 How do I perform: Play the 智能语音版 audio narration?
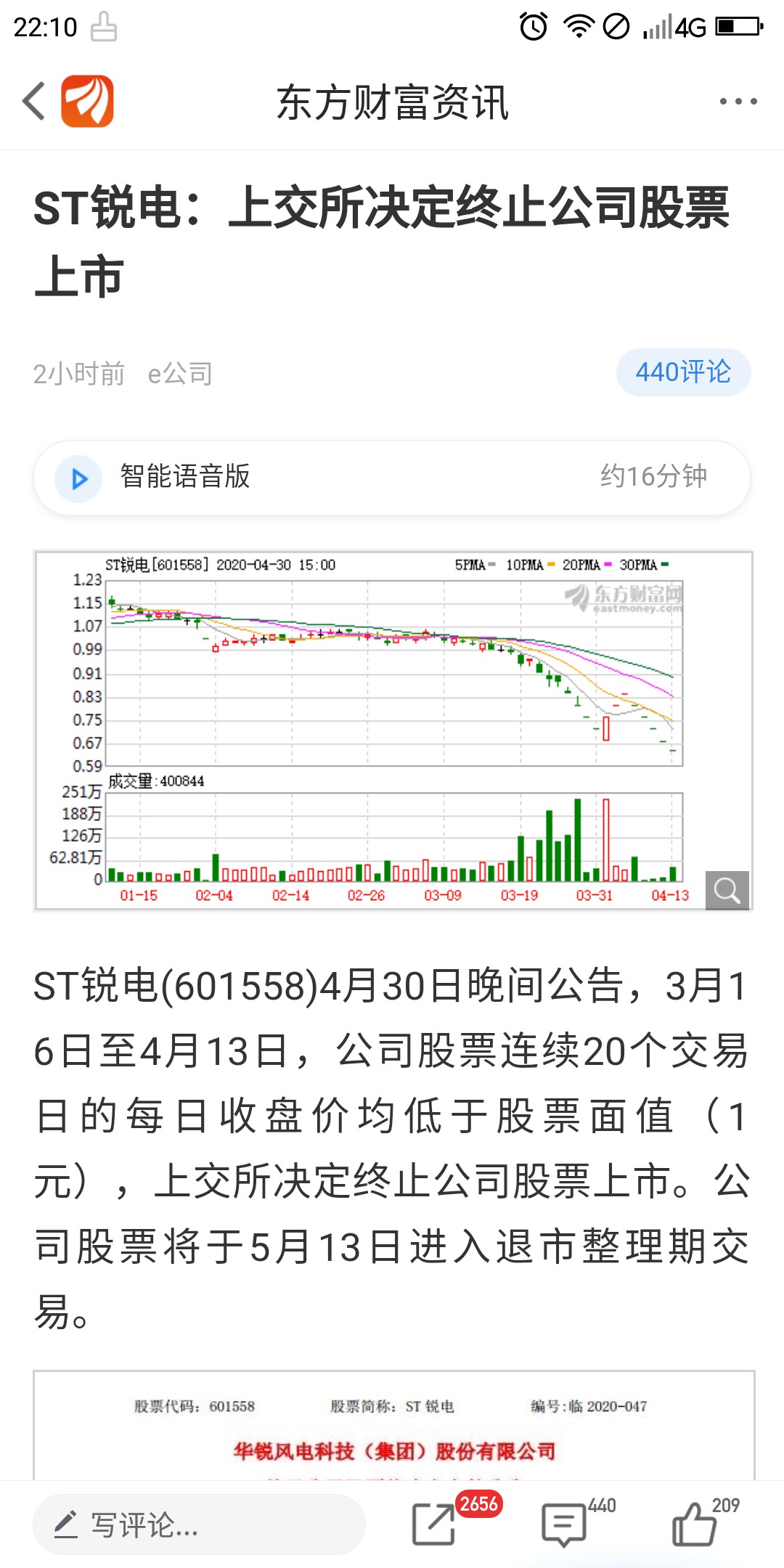80,478
